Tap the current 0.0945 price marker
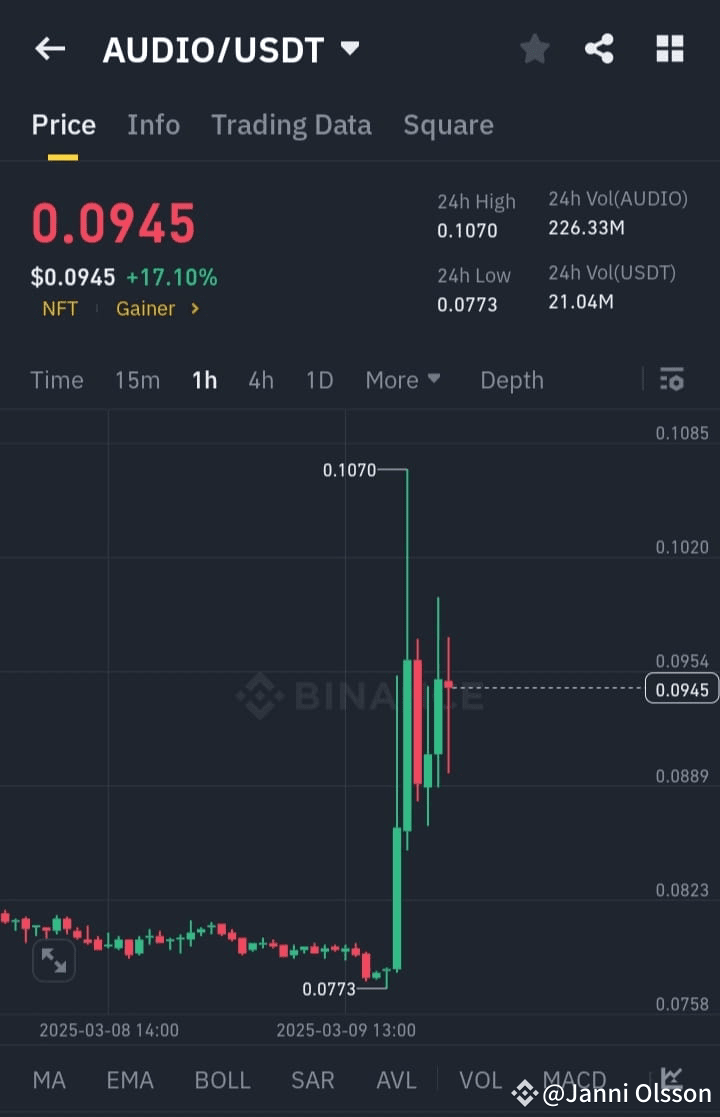This screenshot has width=720, height=1117. 681,689
